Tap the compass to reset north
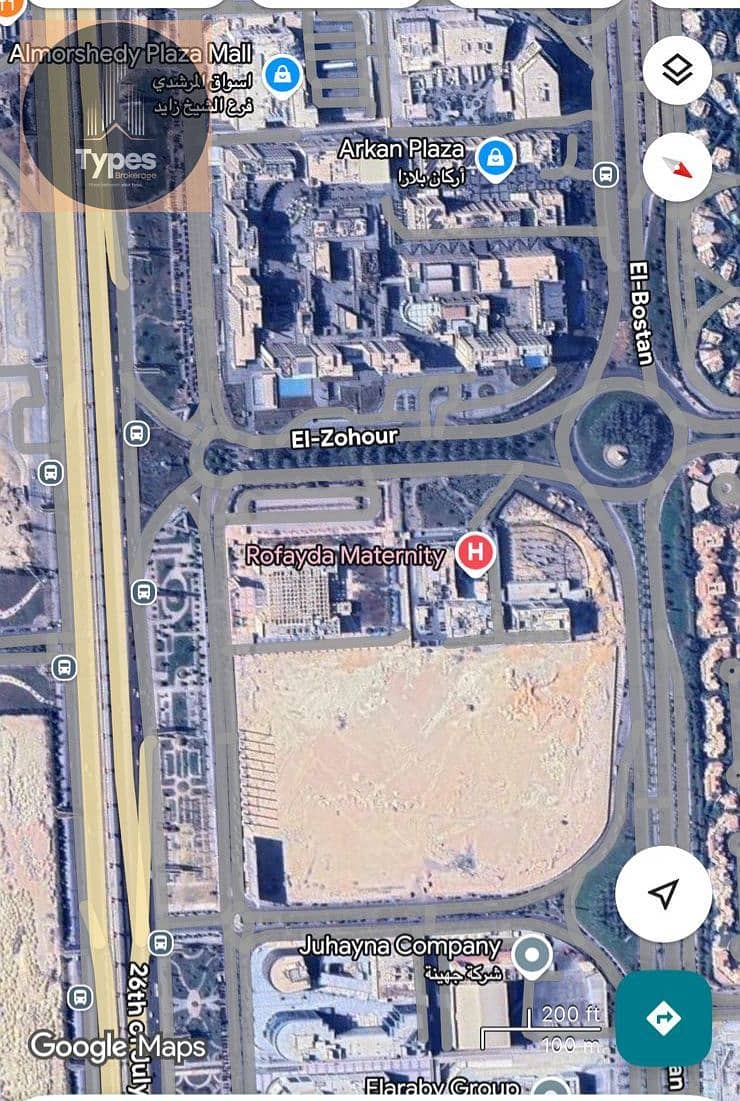 pyautogui.click(x=677, y=167)
